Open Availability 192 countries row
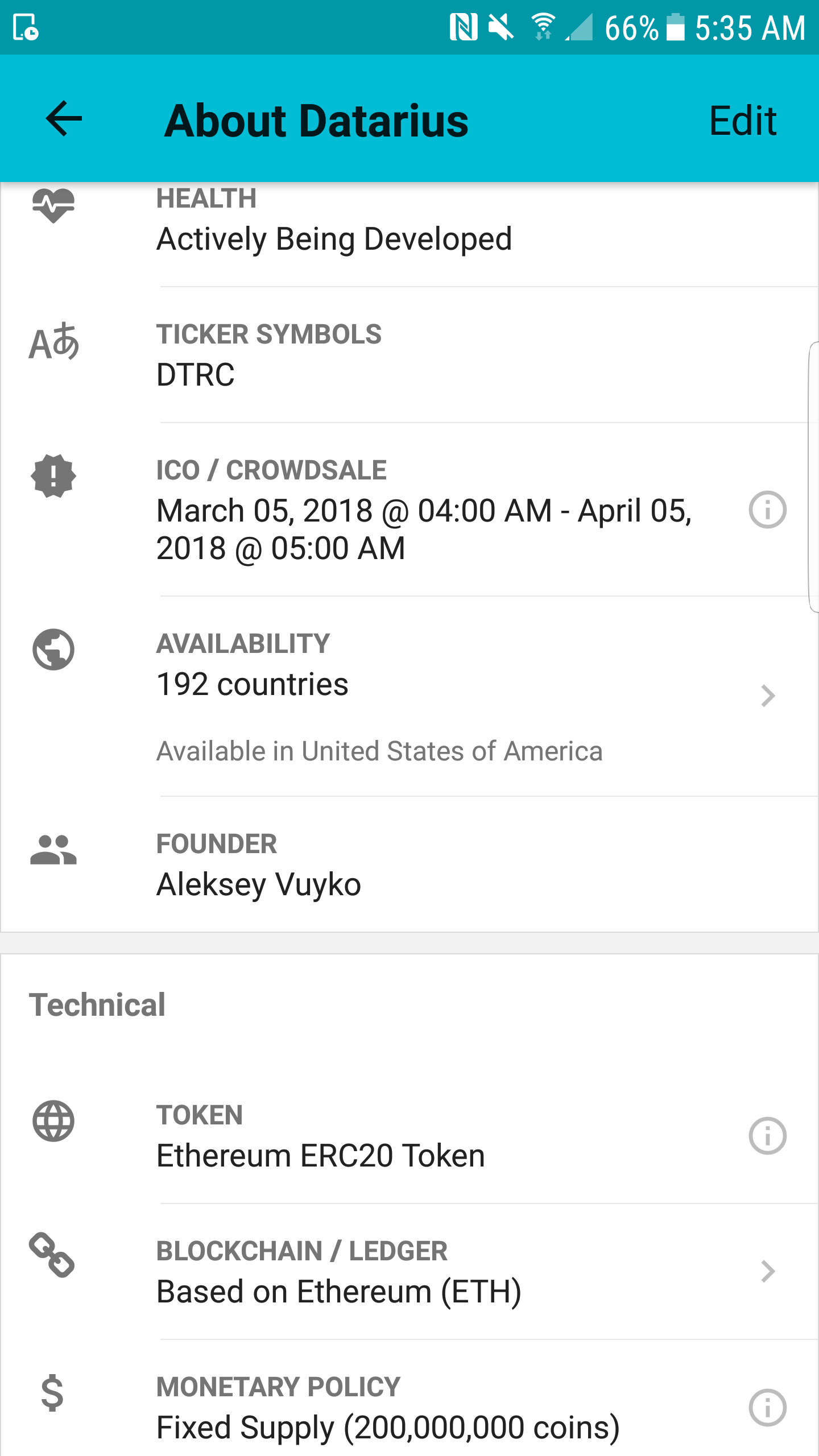 (x=409, y=696)
